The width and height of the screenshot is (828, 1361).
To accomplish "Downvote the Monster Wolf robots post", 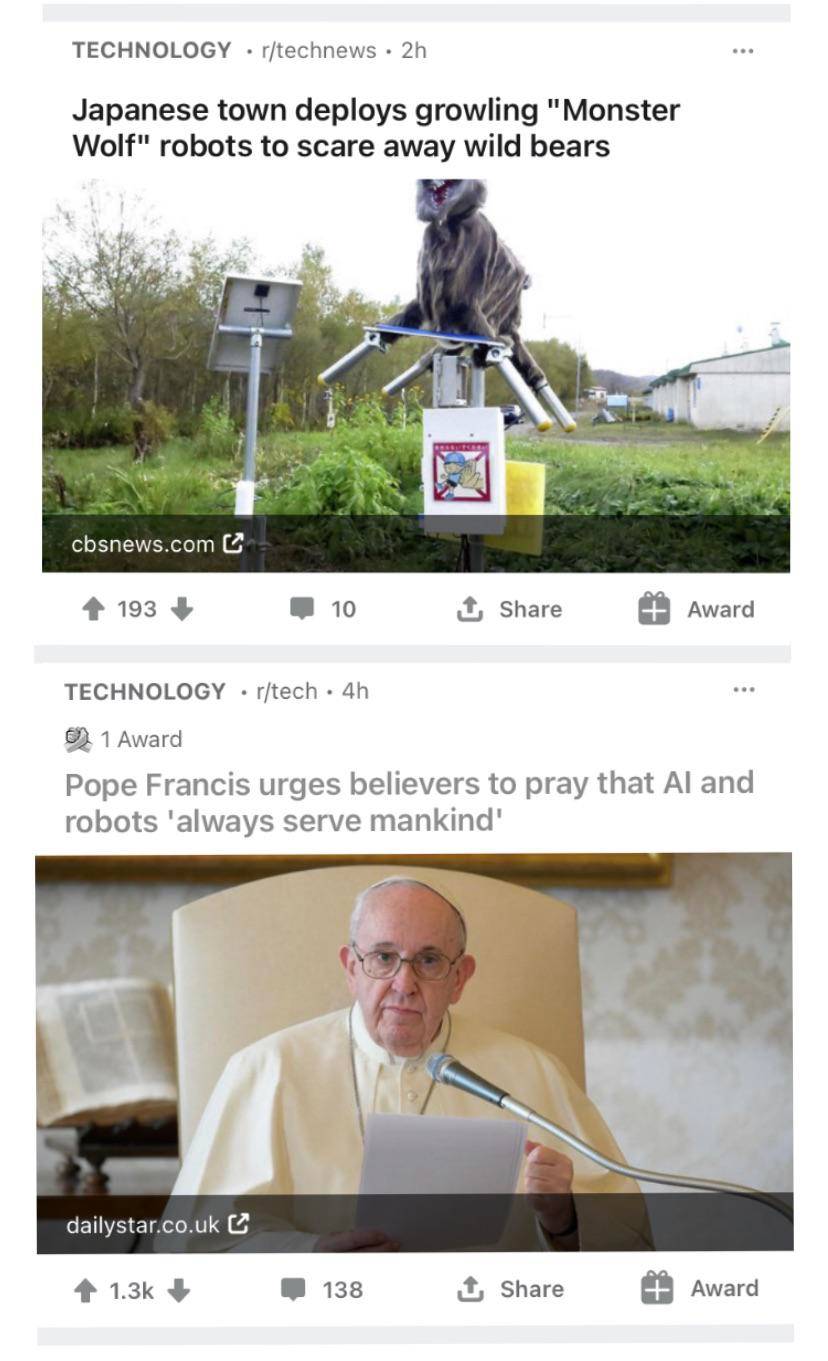I will click(182, 609).
